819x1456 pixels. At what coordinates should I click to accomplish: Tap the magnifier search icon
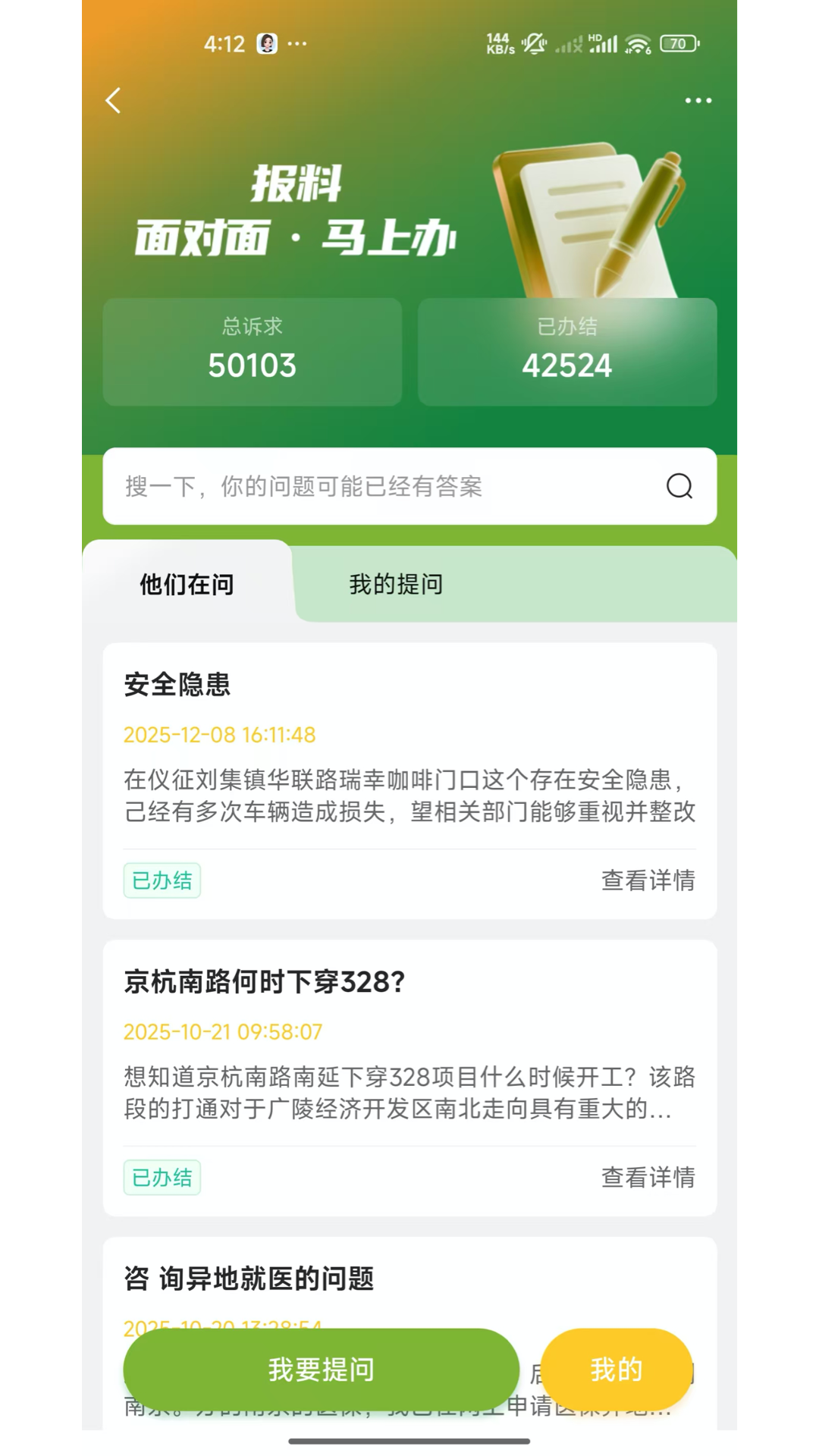click(679, 486)
